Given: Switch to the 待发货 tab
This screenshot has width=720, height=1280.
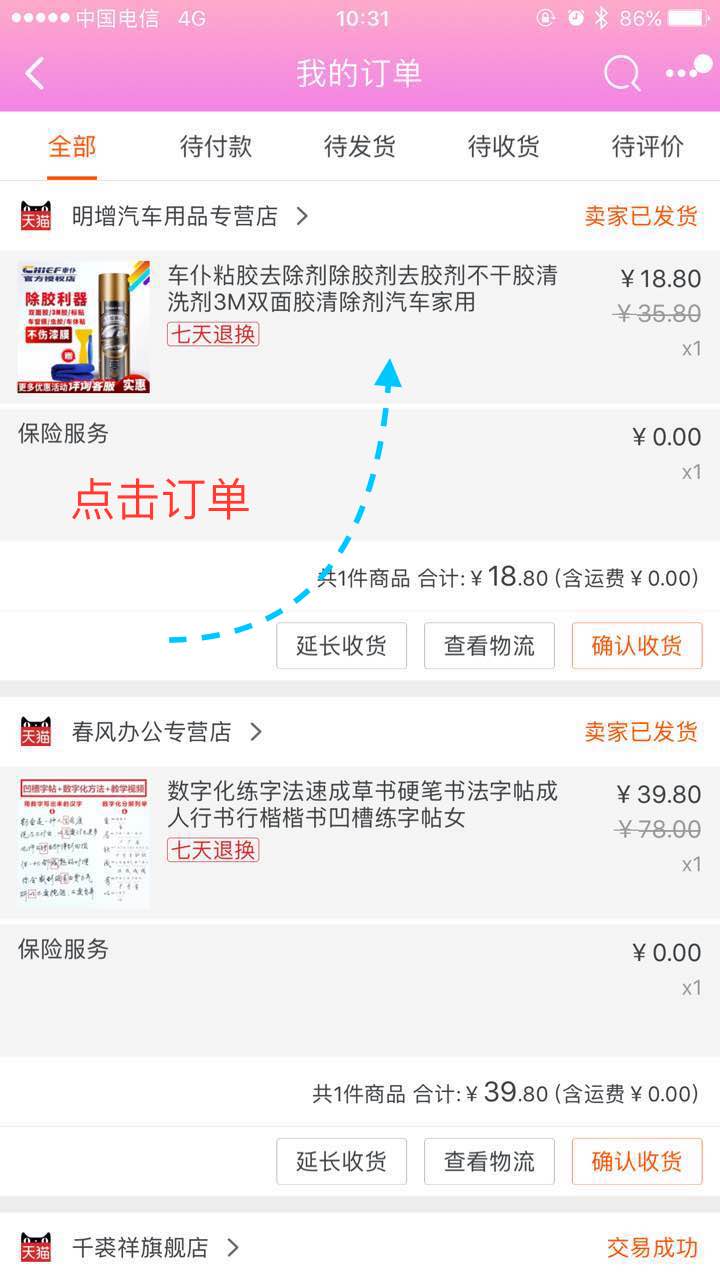Looking at the screenshot, I should click(x=360, y=147).
